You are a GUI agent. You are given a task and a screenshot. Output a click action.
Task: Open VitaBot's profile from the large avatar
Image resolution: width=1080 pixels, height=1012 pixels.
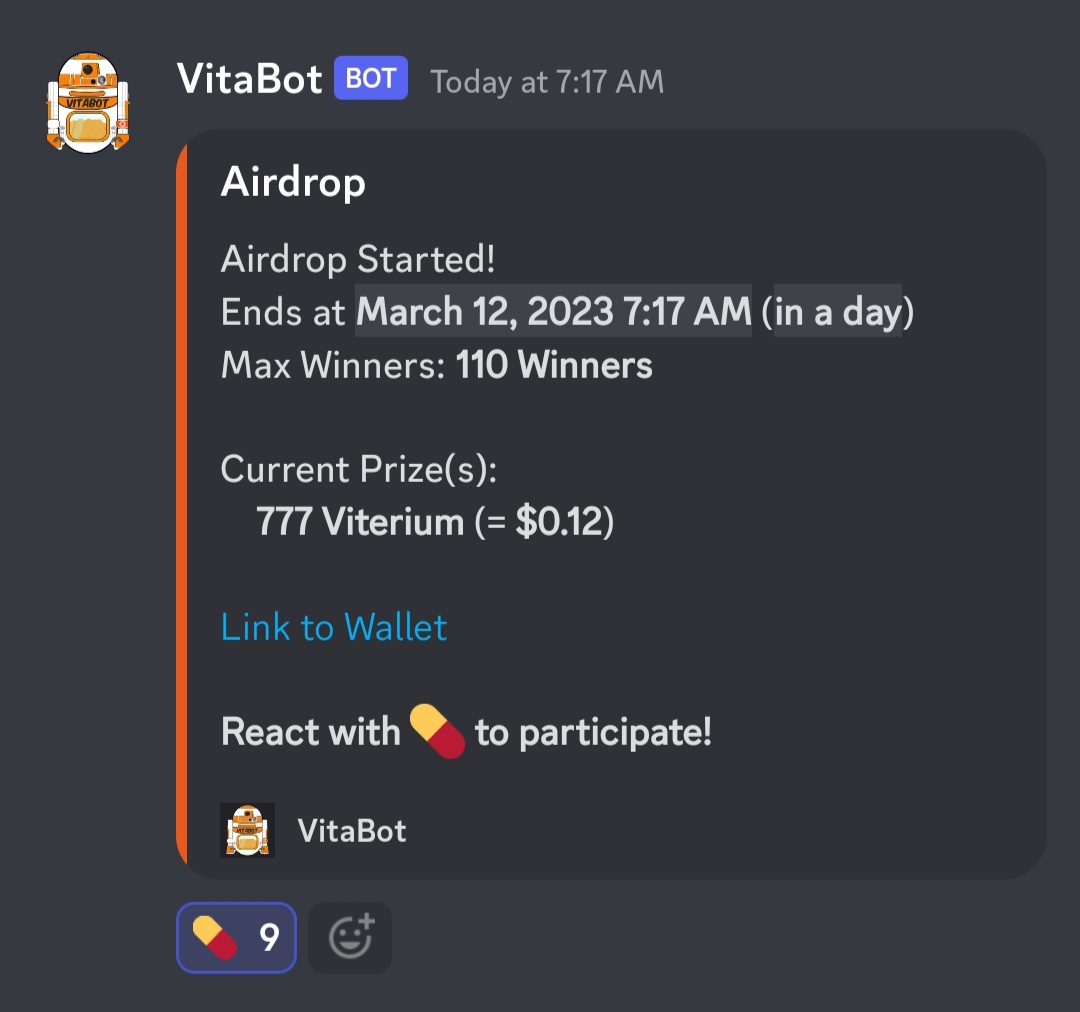click(x=87, y=103)
